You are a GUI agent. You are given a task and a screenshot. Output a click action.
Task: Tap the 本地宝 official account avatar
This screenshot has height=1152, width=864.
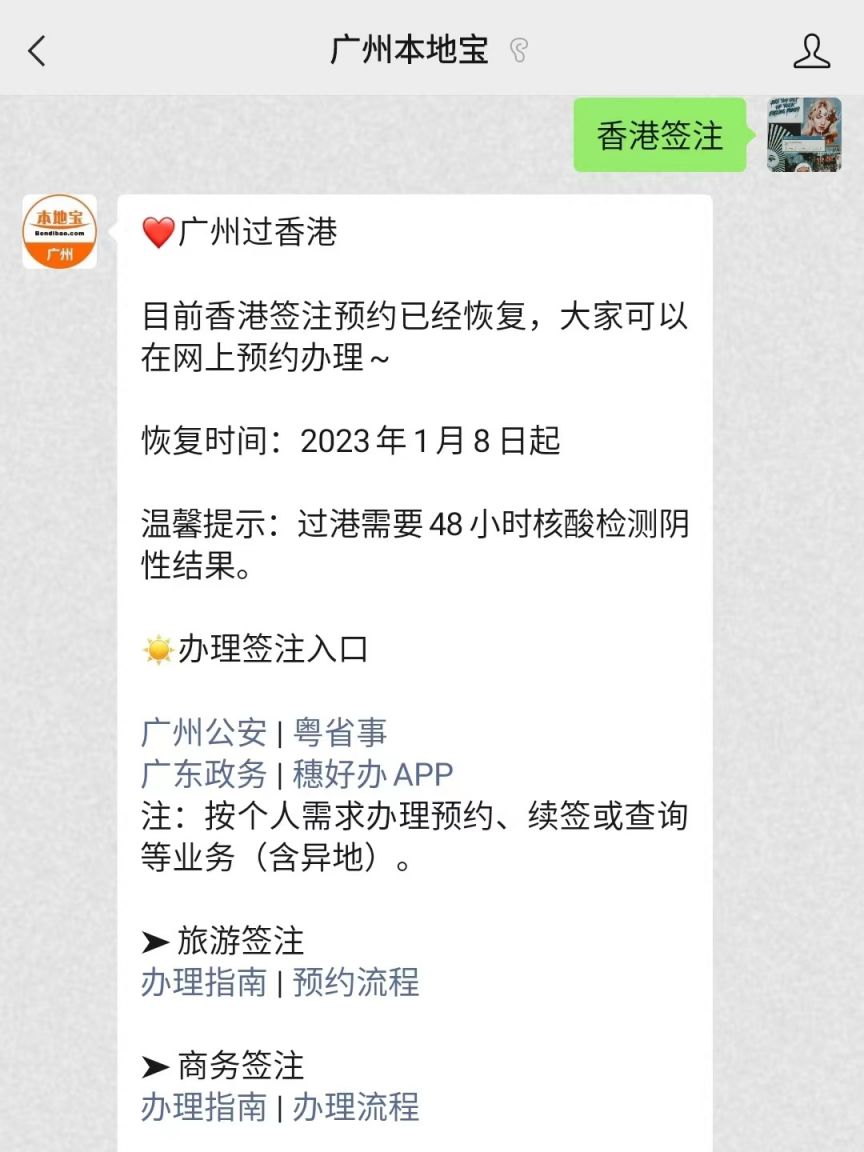pos(59,232)
